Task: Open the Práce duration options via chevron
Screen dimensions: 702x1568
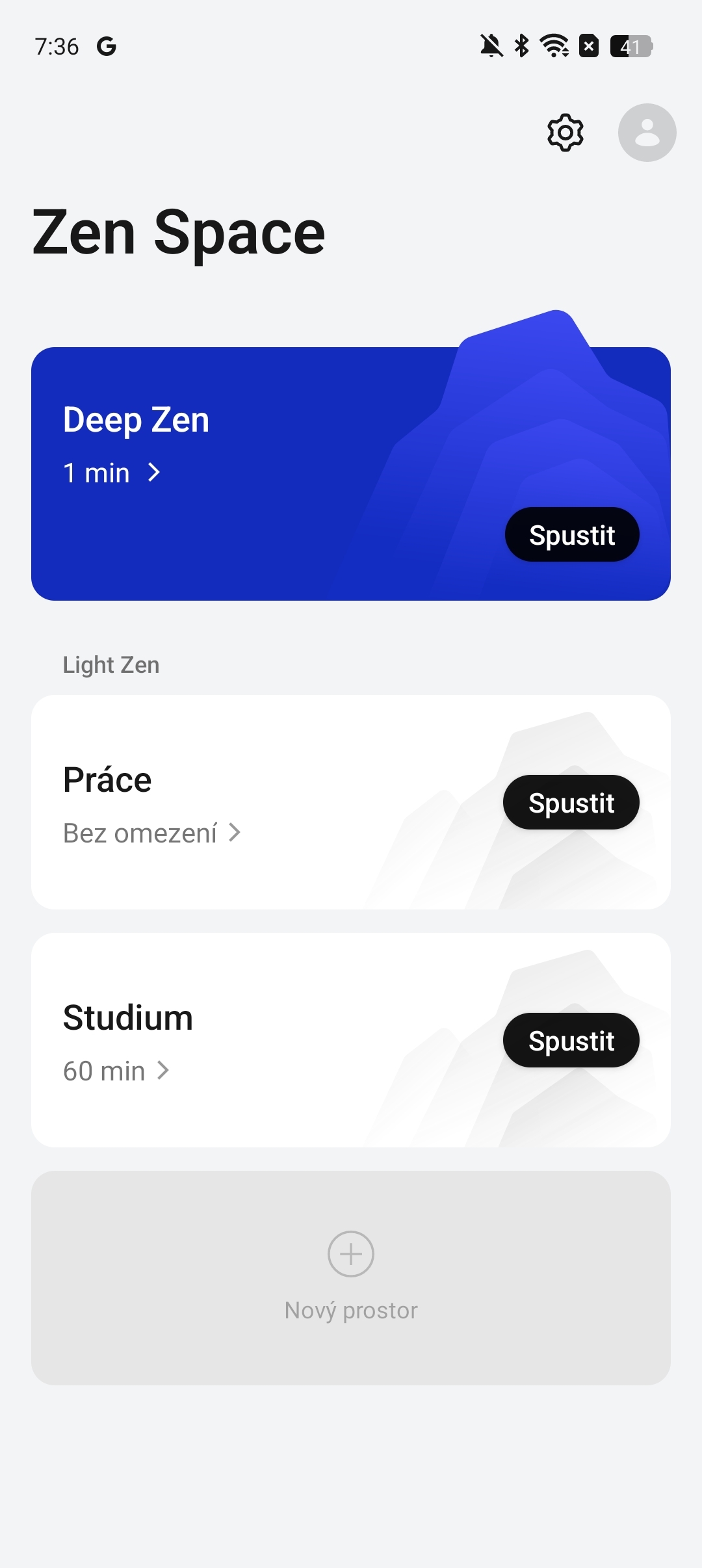Action: click(235, 833)
